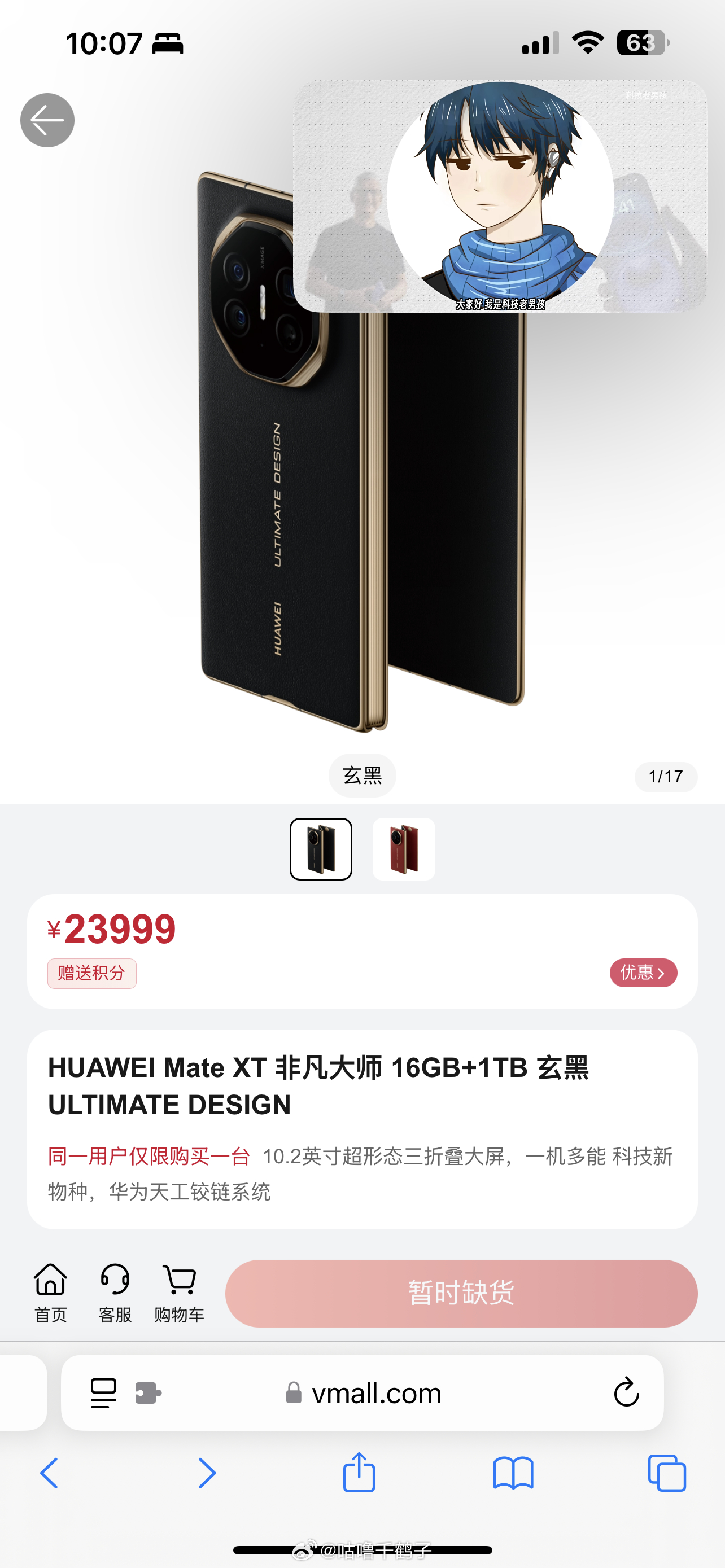Tap the vmall.com address bar

[376, 1392]
